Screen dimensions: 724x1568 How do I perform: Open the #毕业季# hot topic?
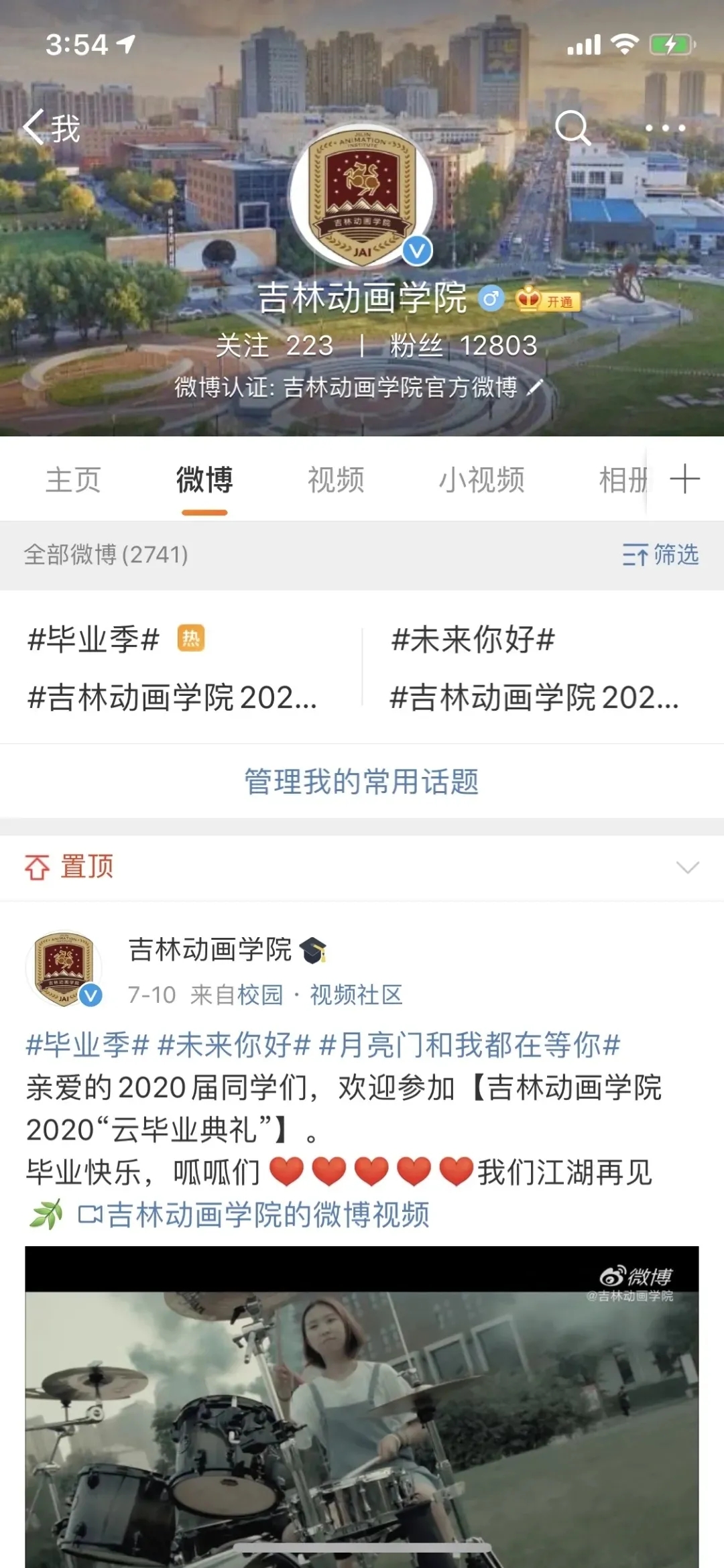coord(94,639)
